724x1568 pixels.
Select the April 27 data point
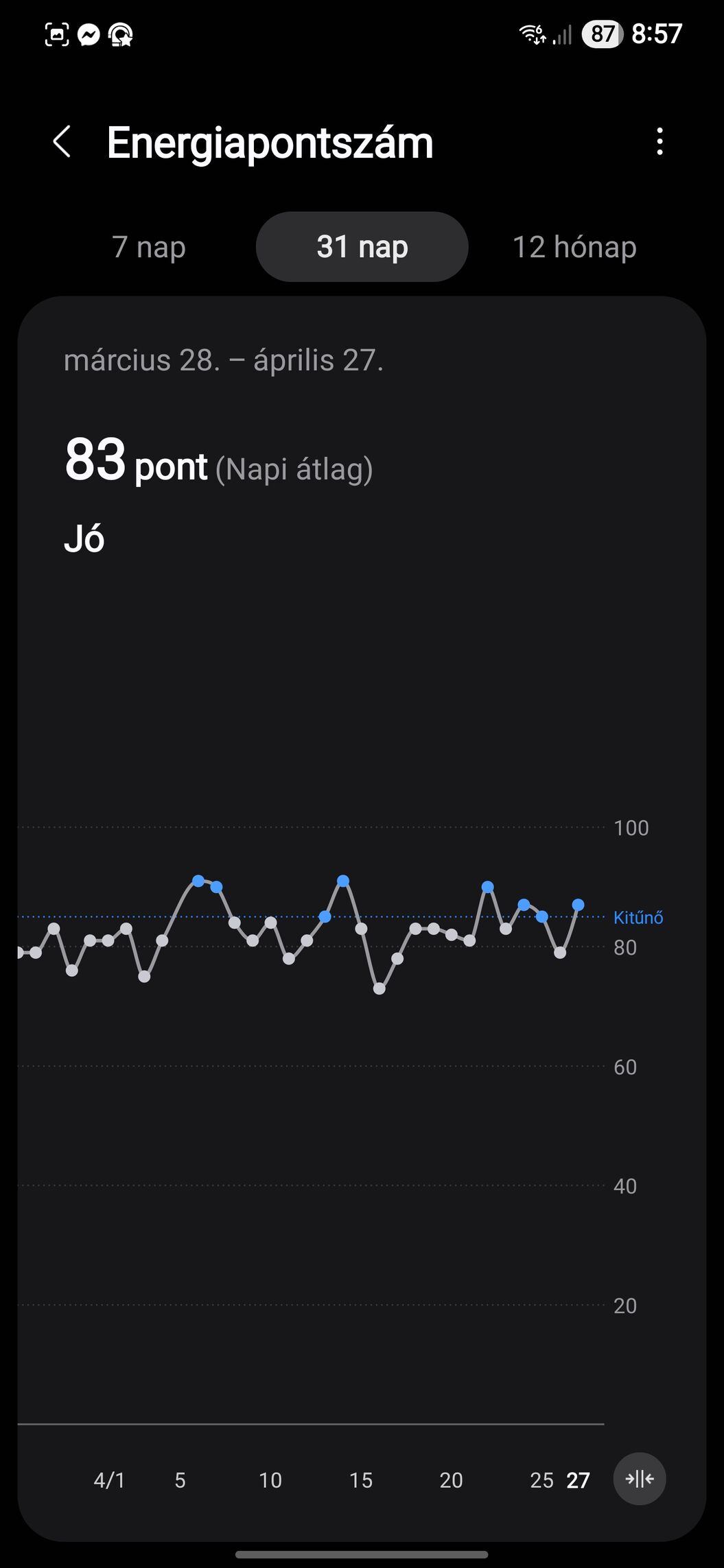coord(578,905)
